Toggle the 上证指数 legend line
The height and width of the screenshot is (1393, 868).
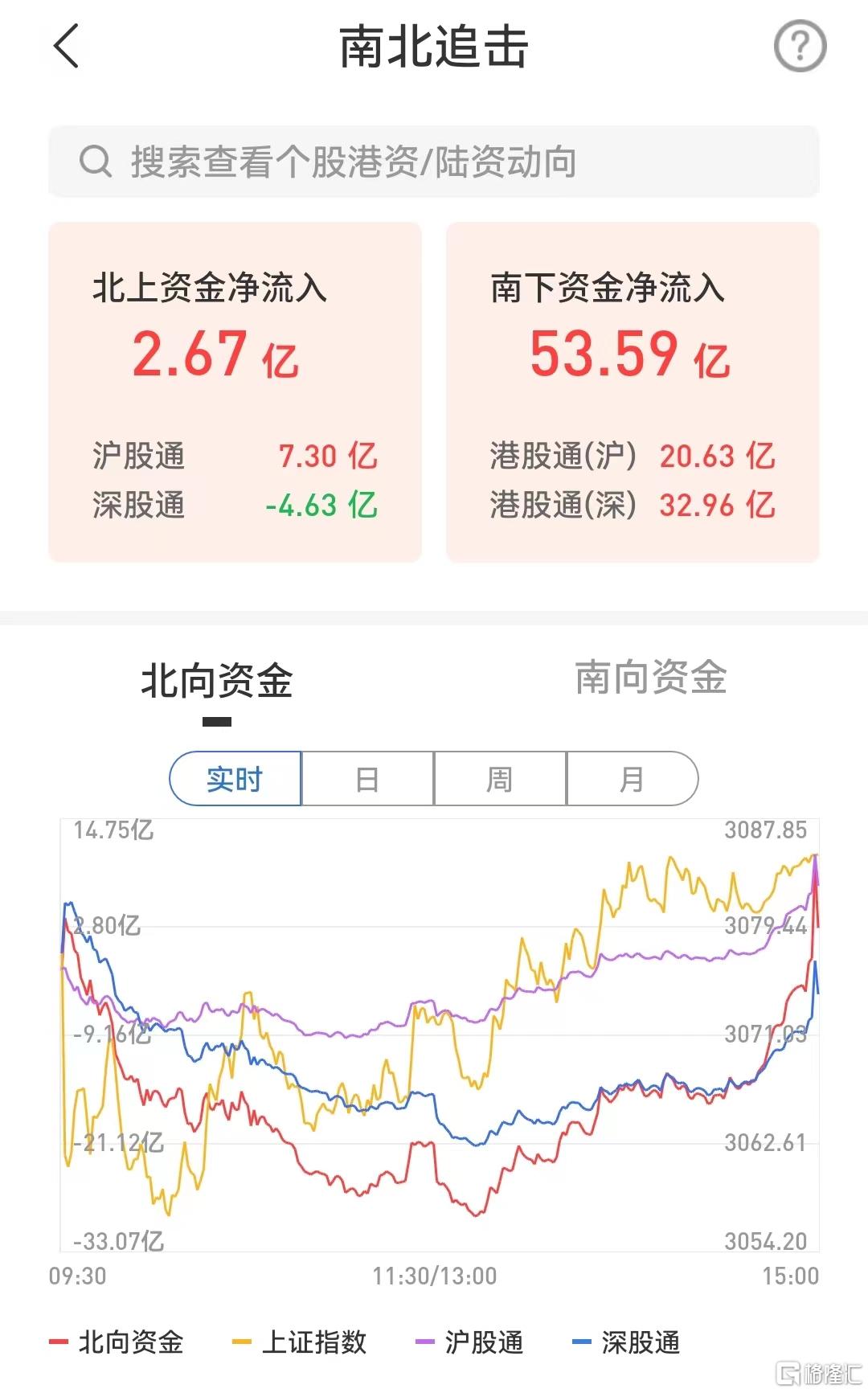300,1342
